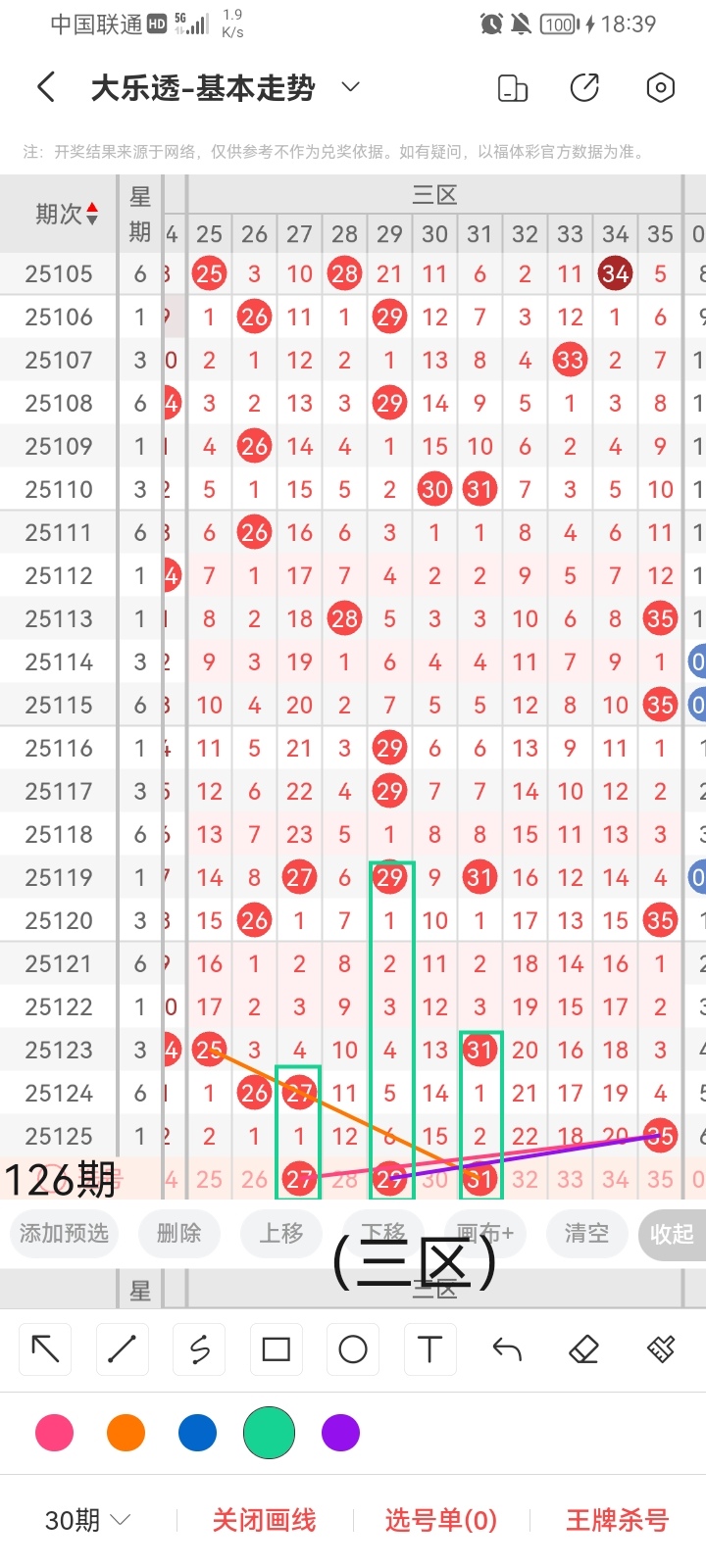Choose the circle shape tool
The width and height of the screenshot is (706, 1568).
click(x=353, y=1349)
